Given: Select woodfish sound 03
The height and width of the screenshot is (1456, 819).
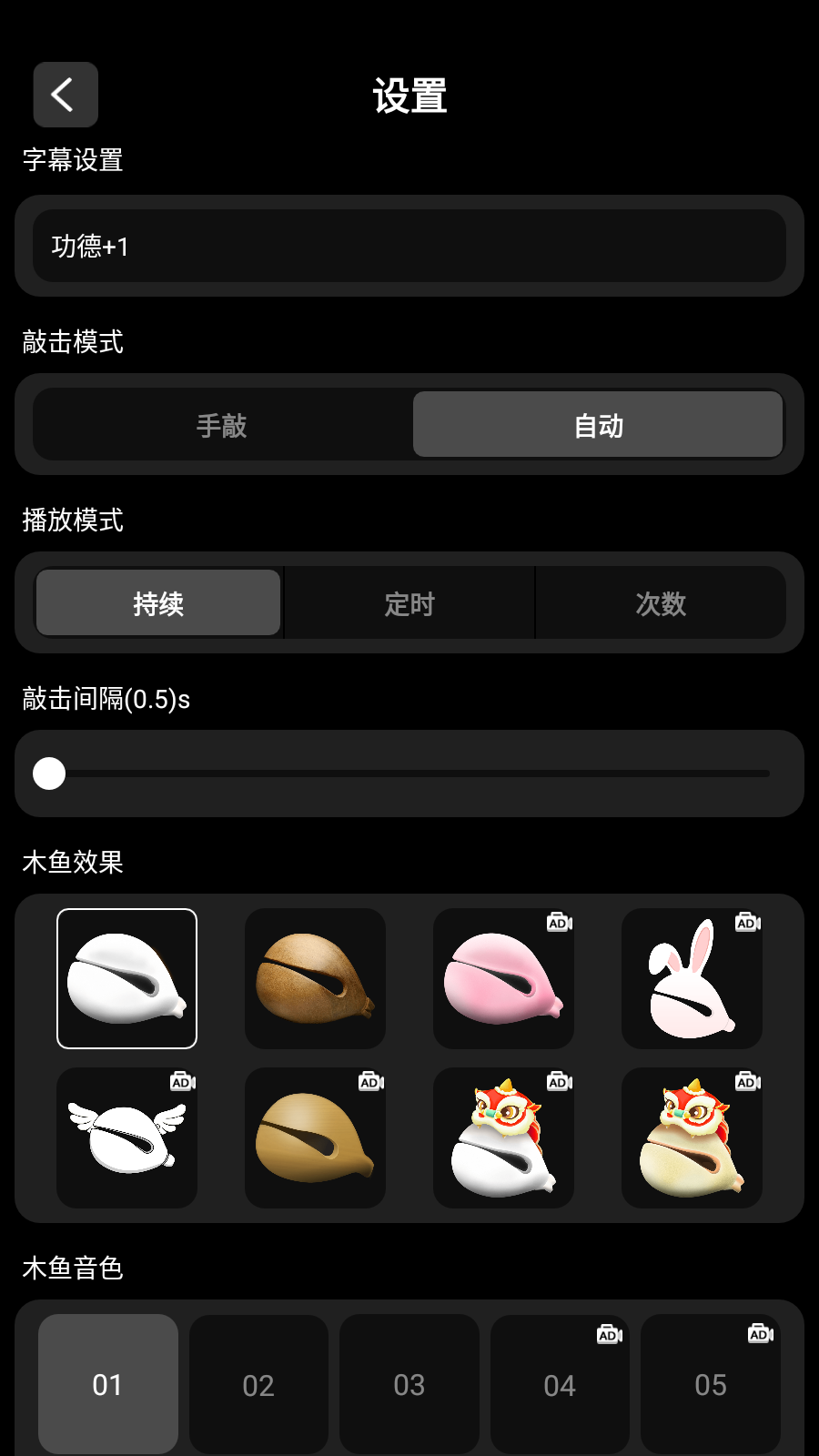Looking at the screenshot, I should click(409, 1384).
